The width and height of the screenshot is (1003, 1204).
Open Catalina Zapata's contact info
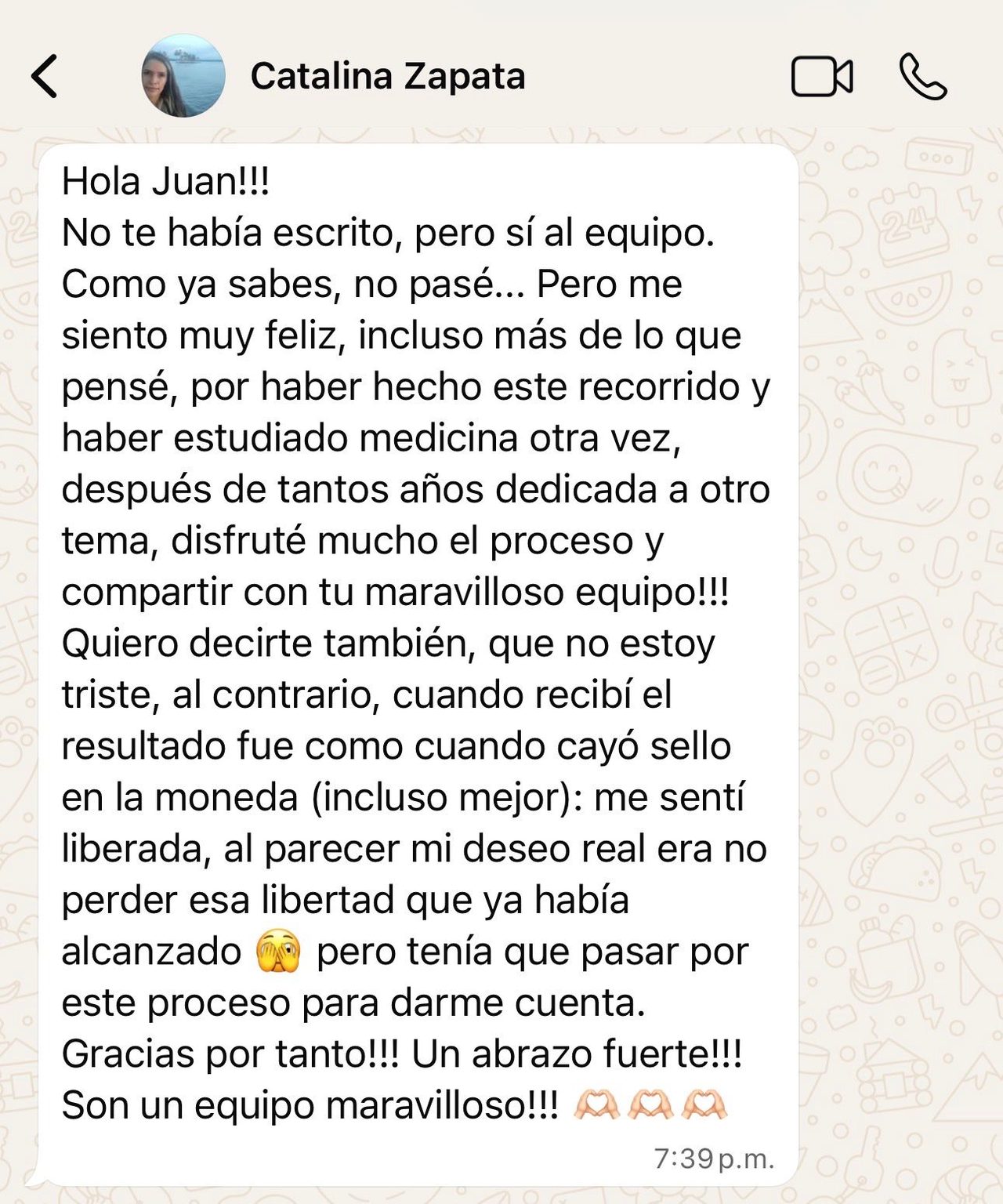coord(388,76)
